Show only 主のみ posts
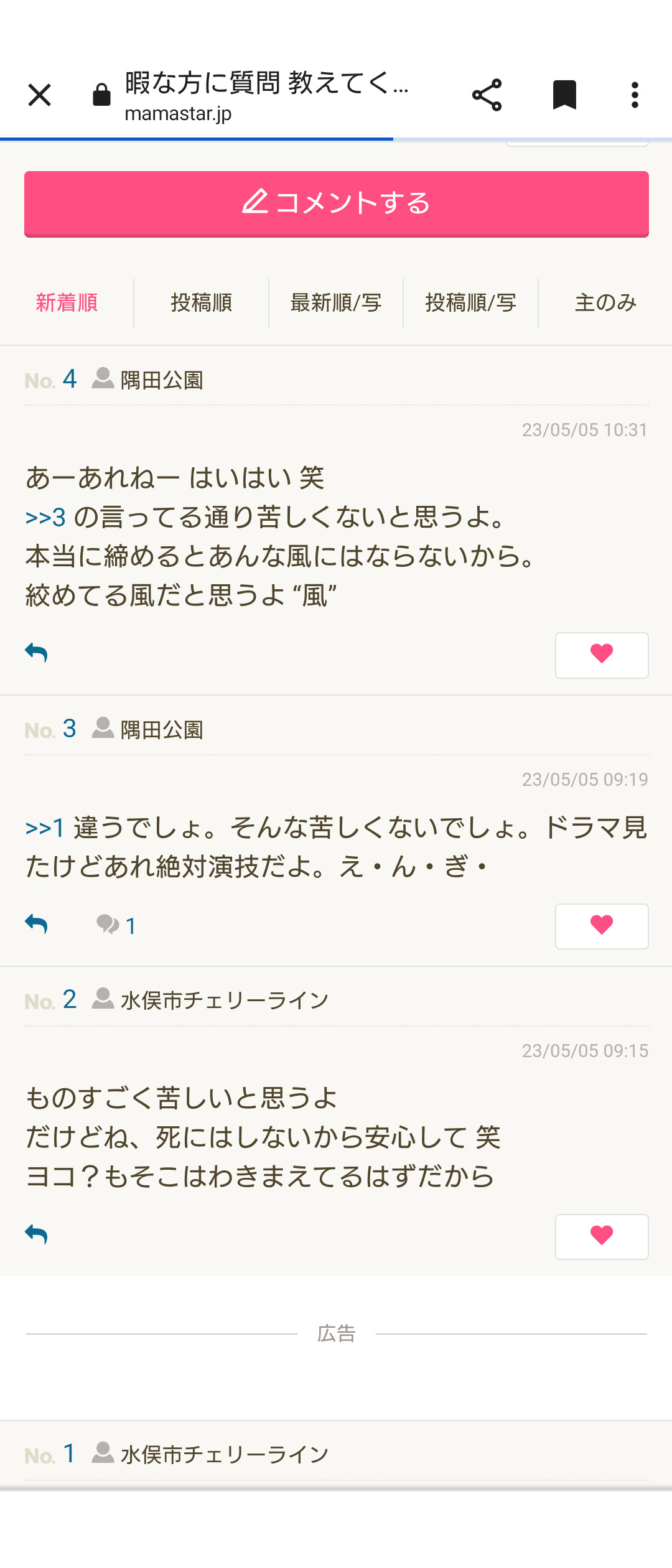 tap(605, 303)
